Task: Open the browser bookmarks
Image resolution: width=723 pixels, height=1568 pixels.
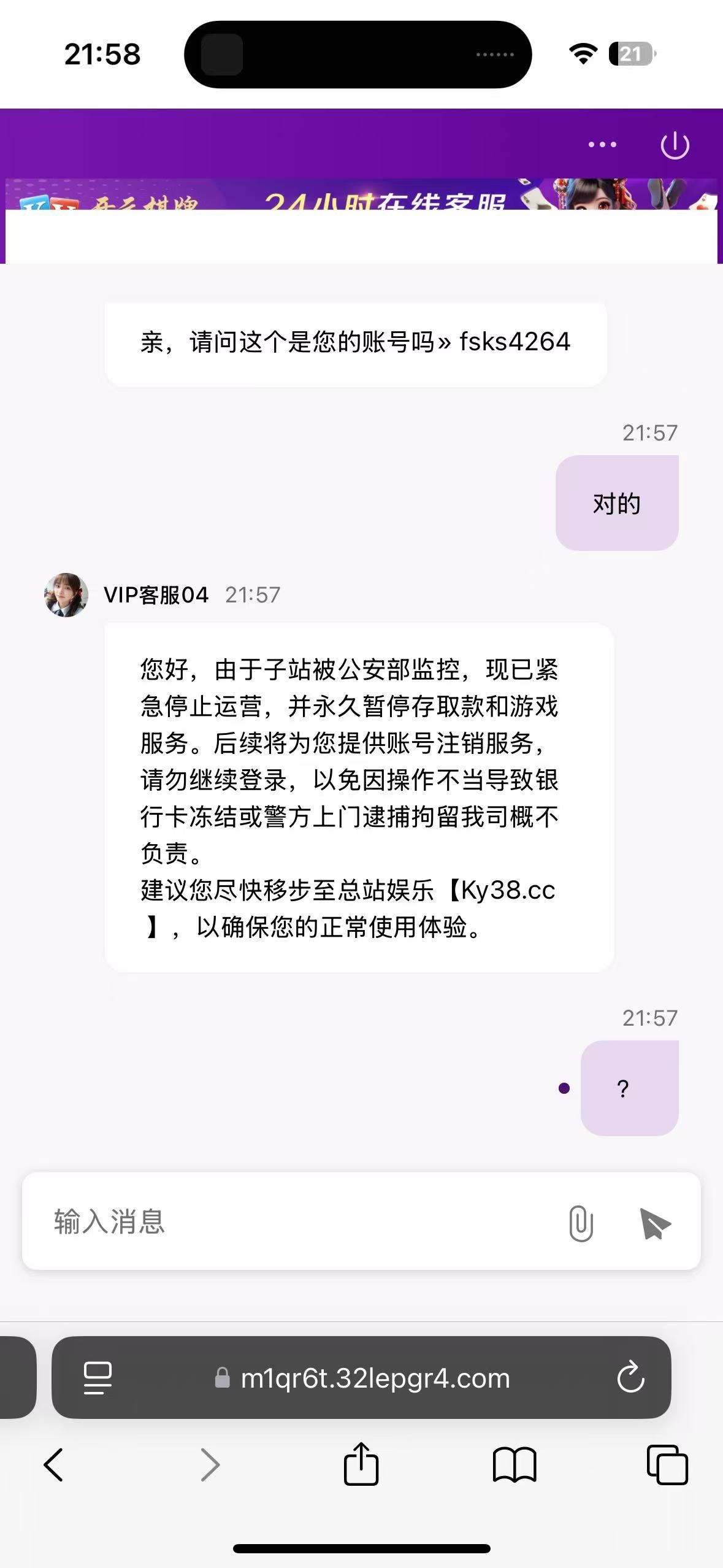Action: point(515,1465)
